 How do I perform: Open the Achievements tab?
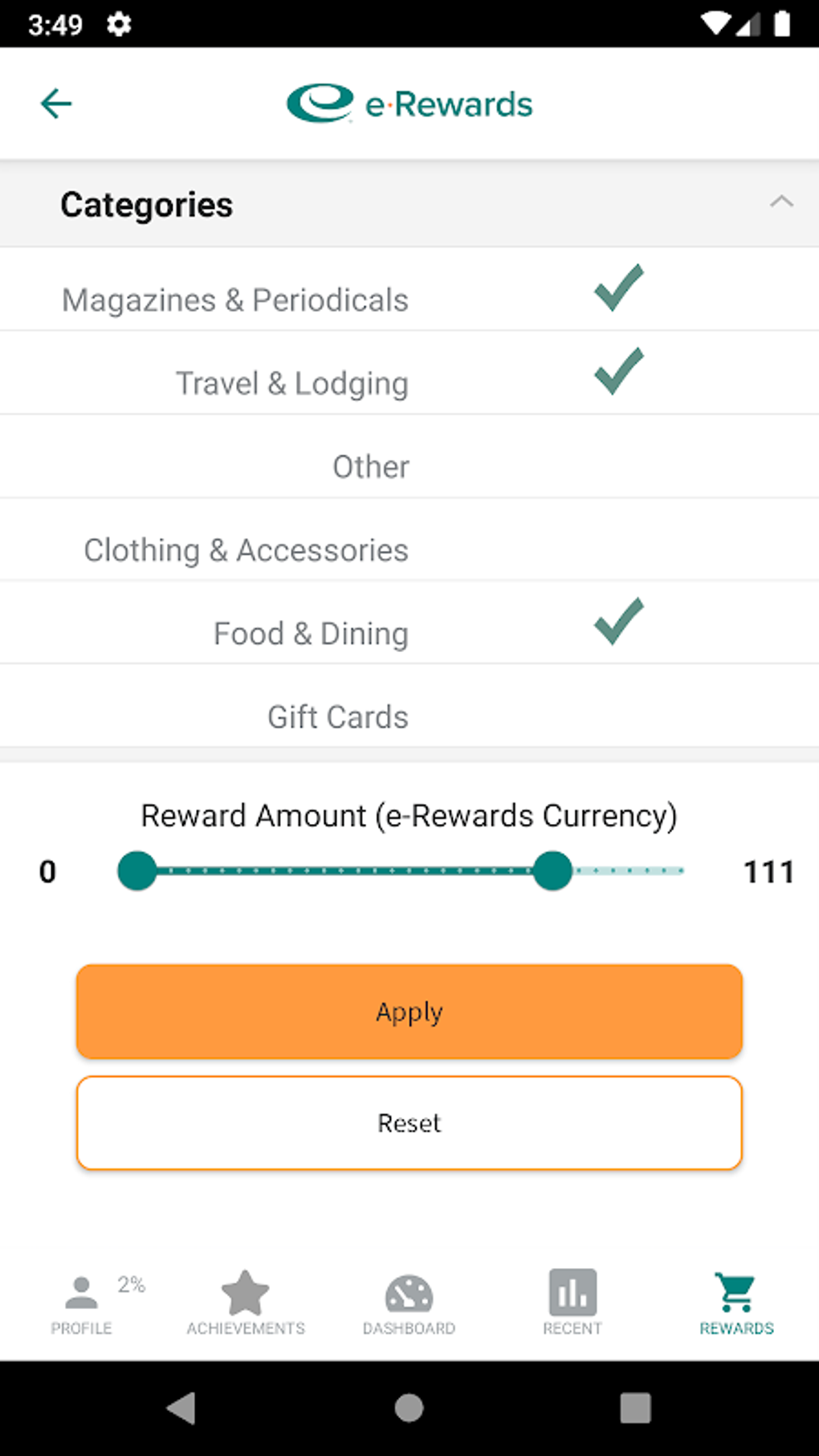[246, 1303]
